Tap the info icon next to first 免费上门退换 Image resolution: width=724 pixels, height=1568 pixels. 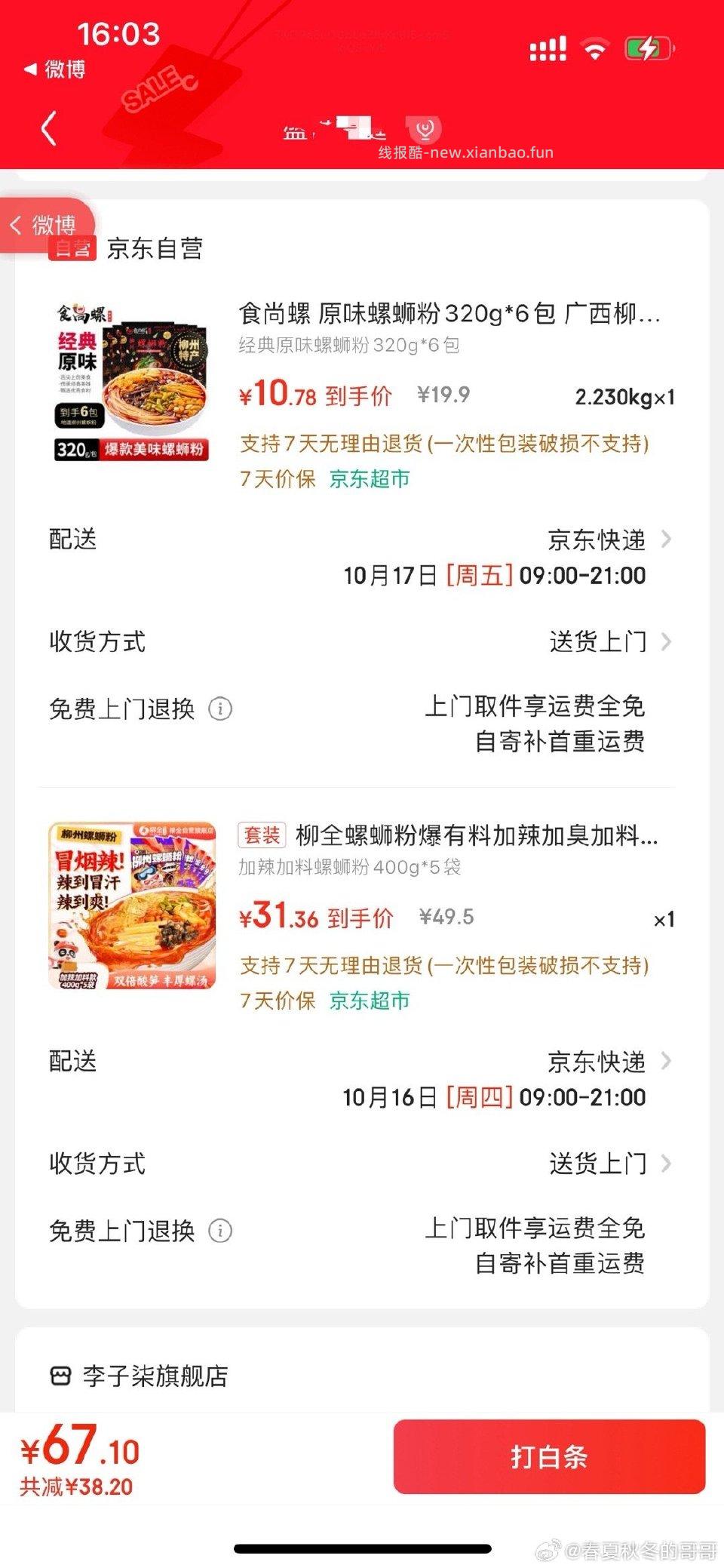pos(219,709)
